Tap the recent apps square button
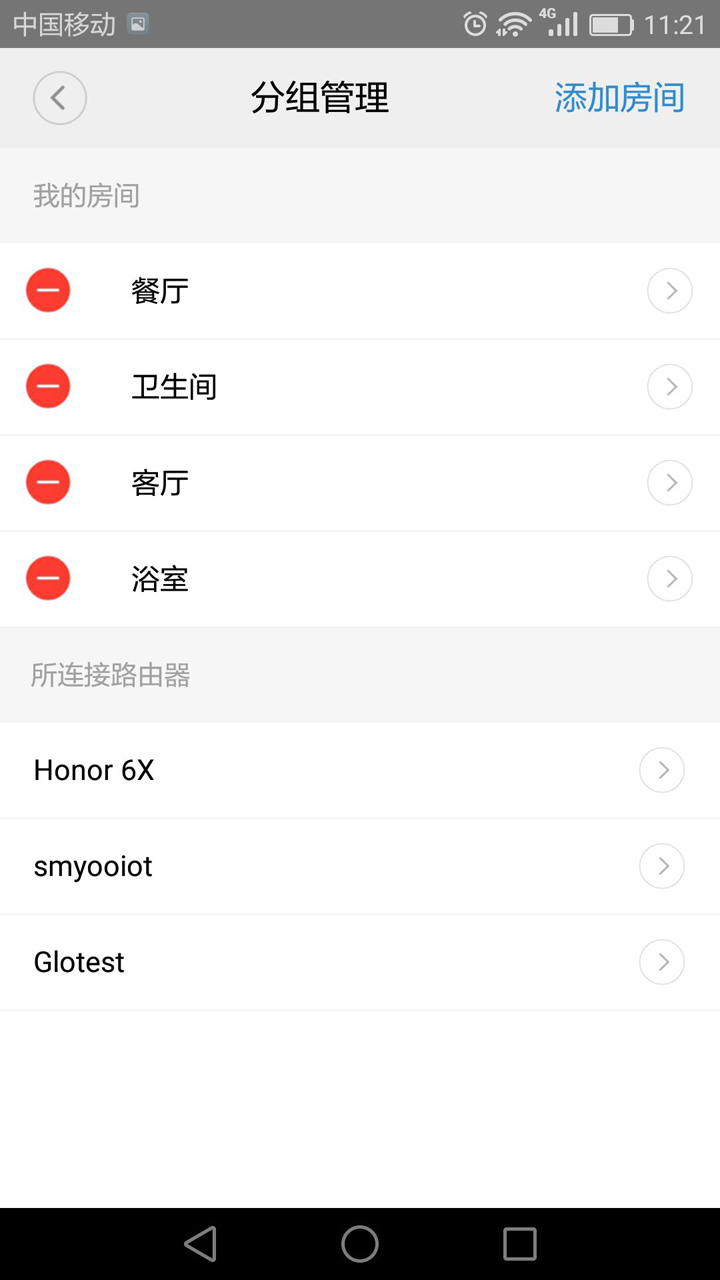This screenshot has height=1280, width=720. point(519,1244)
